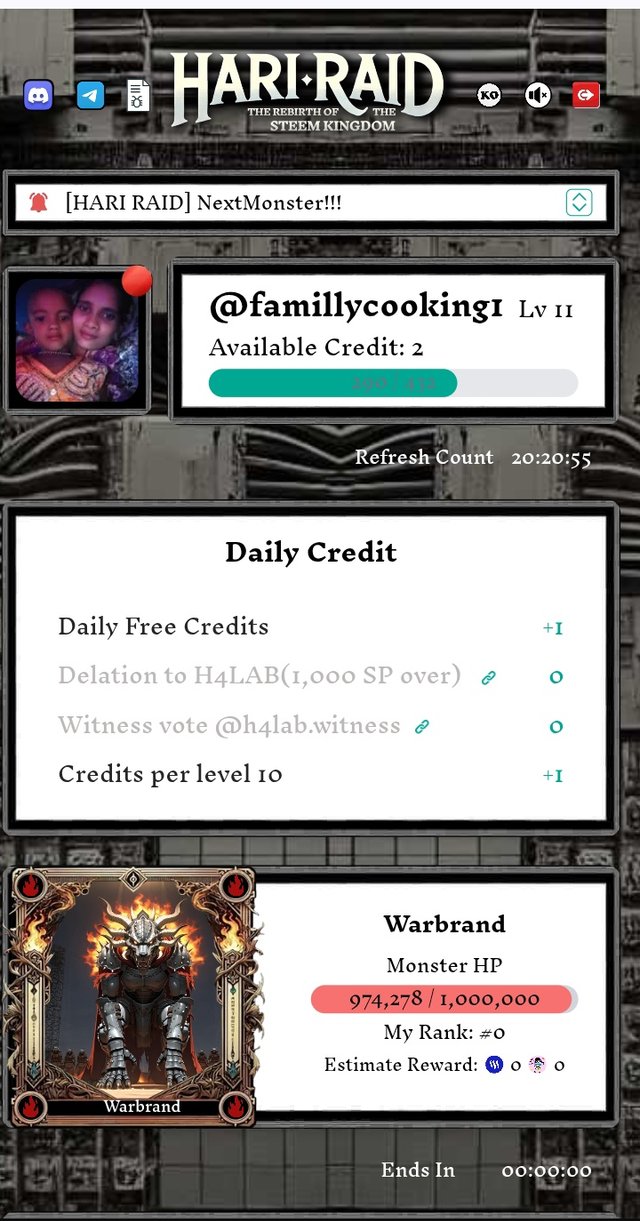Open the profile avatar picture
This screenshot has width=640, height=1221.
click(x=77, y=341)
